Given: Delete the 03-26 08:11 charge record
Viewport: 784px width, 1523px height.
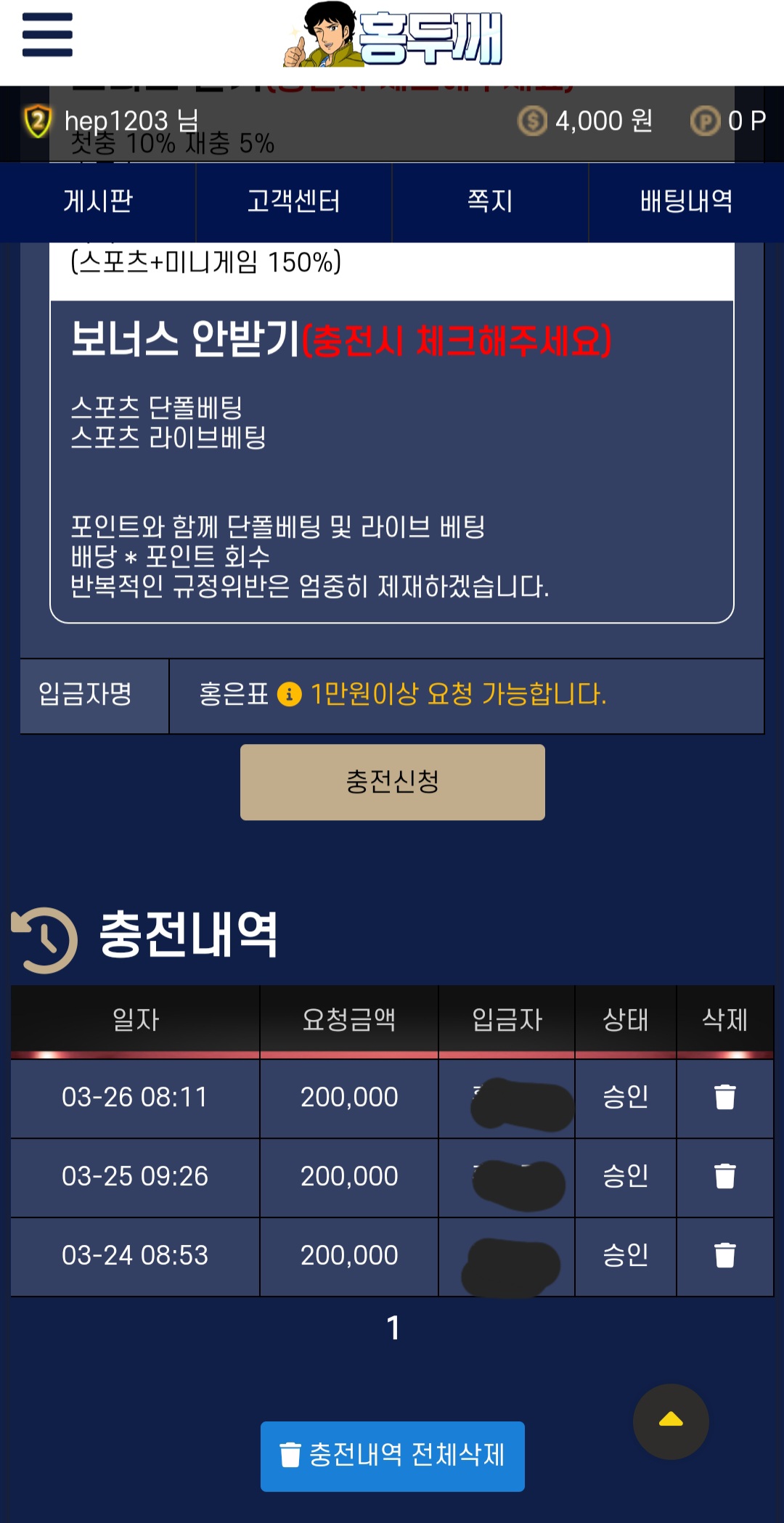Looking at the screenshot, I should click(x=724, y=1097).
